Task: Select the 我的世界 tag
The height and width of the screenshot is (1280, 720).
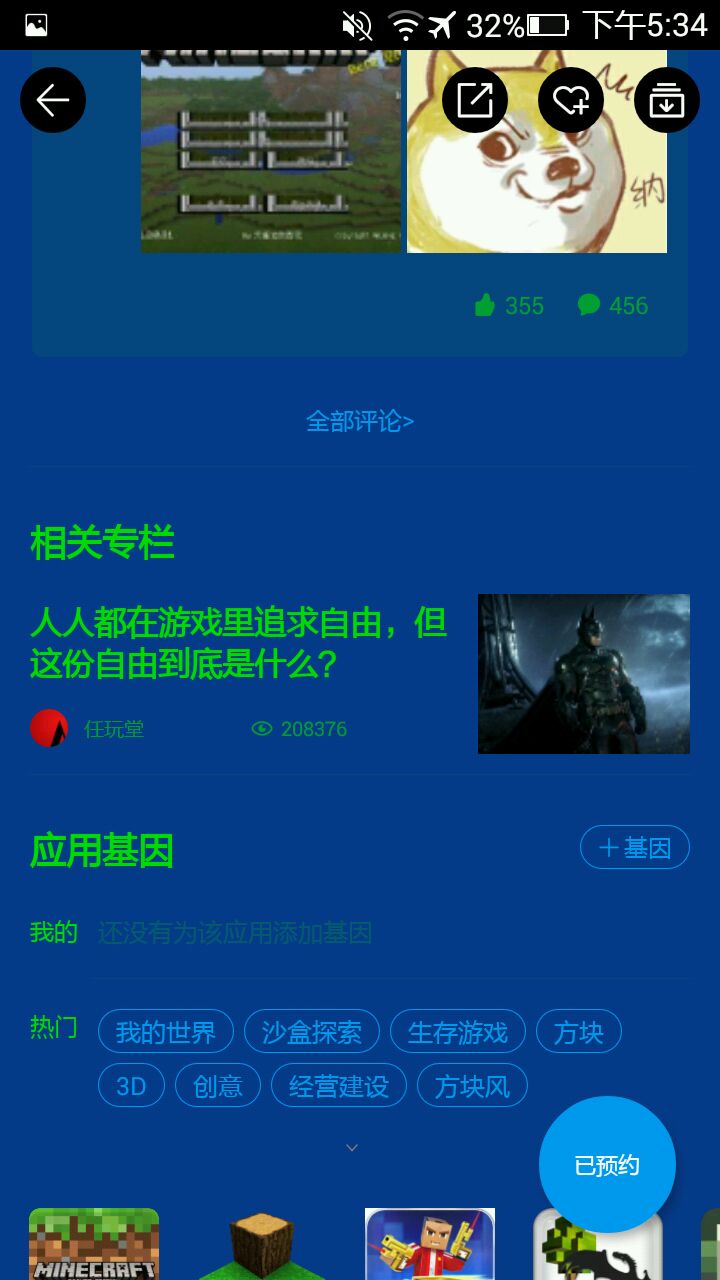Action: click(166, 1032)
